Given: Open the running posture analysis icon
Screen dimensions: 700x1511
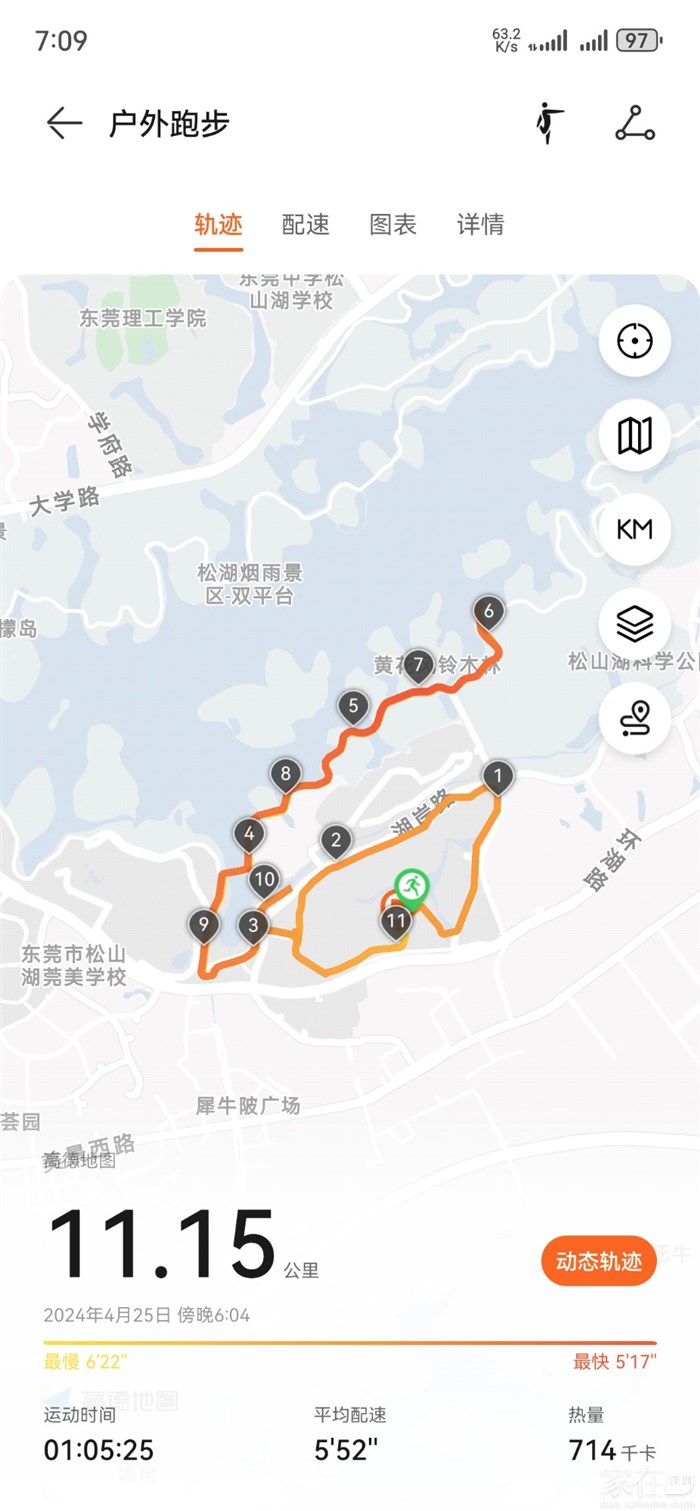Looking at the screenshot, I should tap(548, 123).
